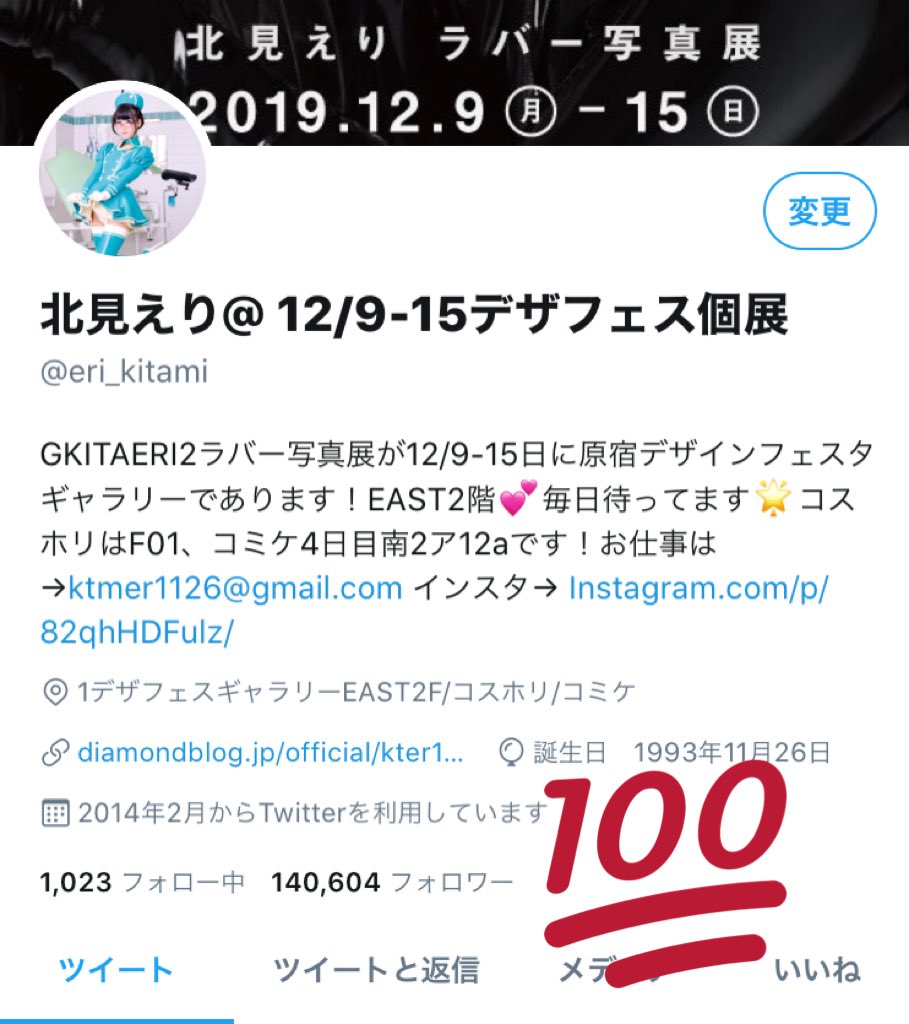View the 1,023 フォロー中 following list
909x1024 pixels.
click(x=142, y=882)
